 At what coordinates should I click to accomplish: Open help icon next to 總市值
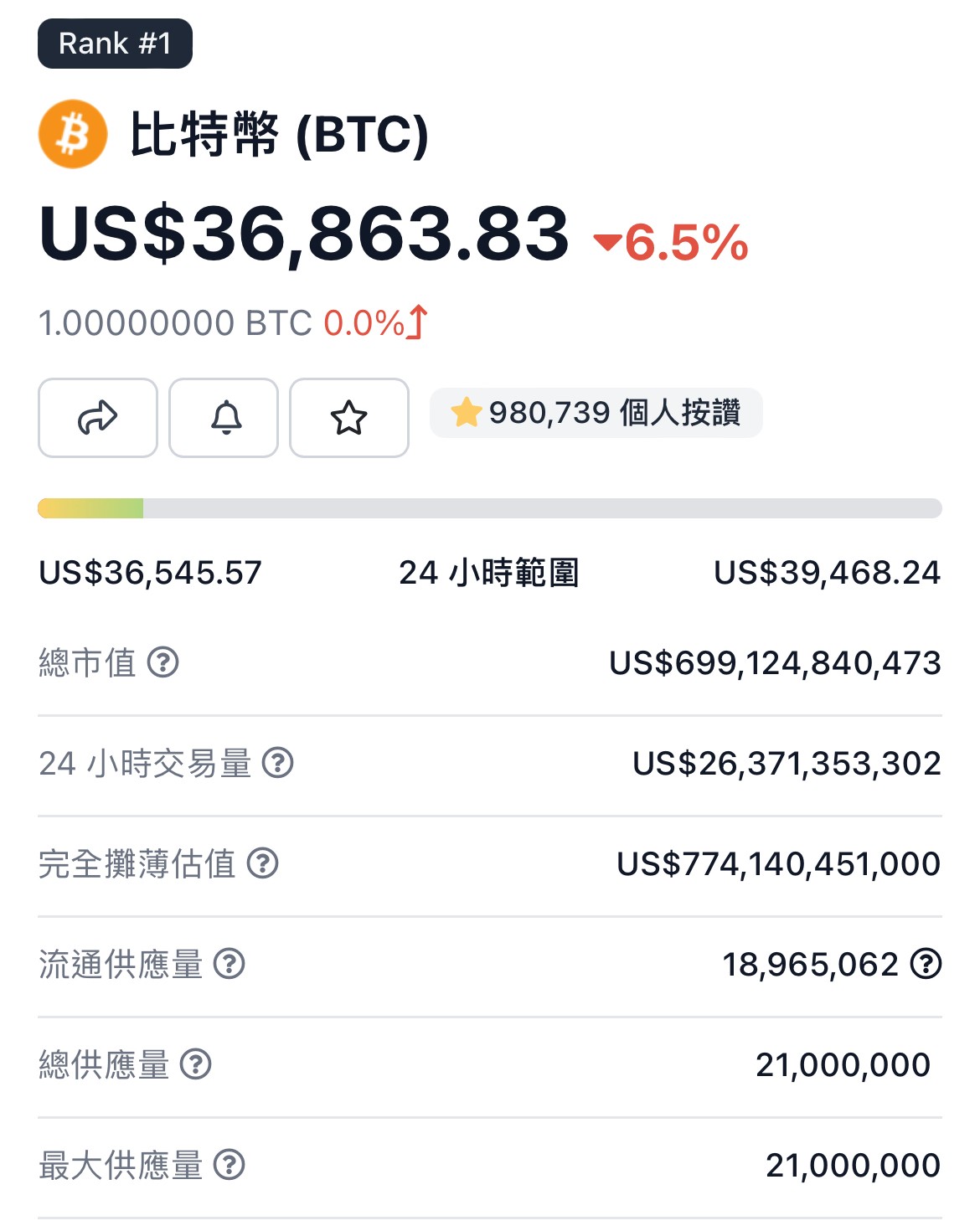(163, 662)
